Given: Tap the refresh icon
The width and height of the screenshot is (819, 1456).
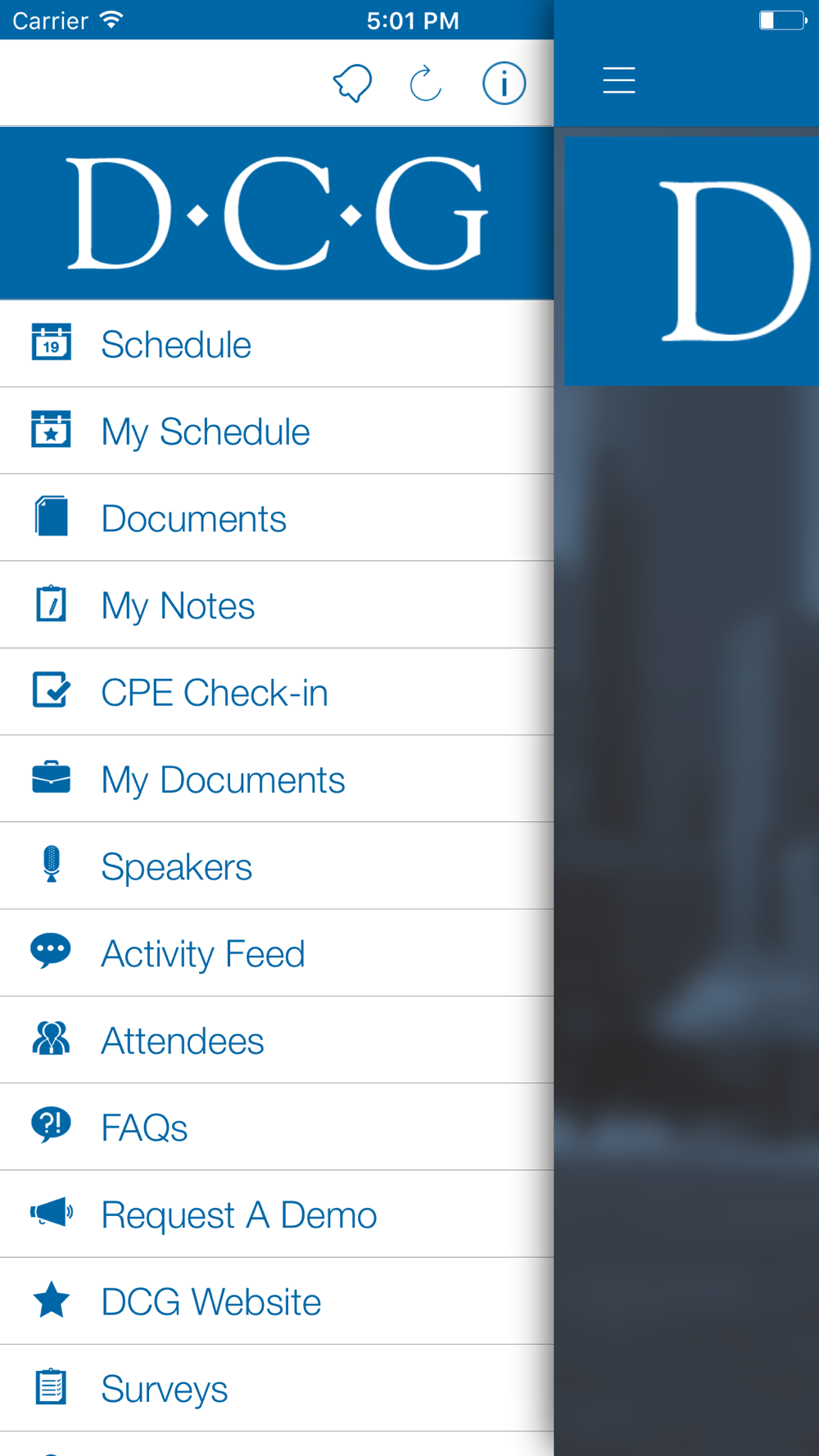Looking at the screenshot, I should click(426, 84).
